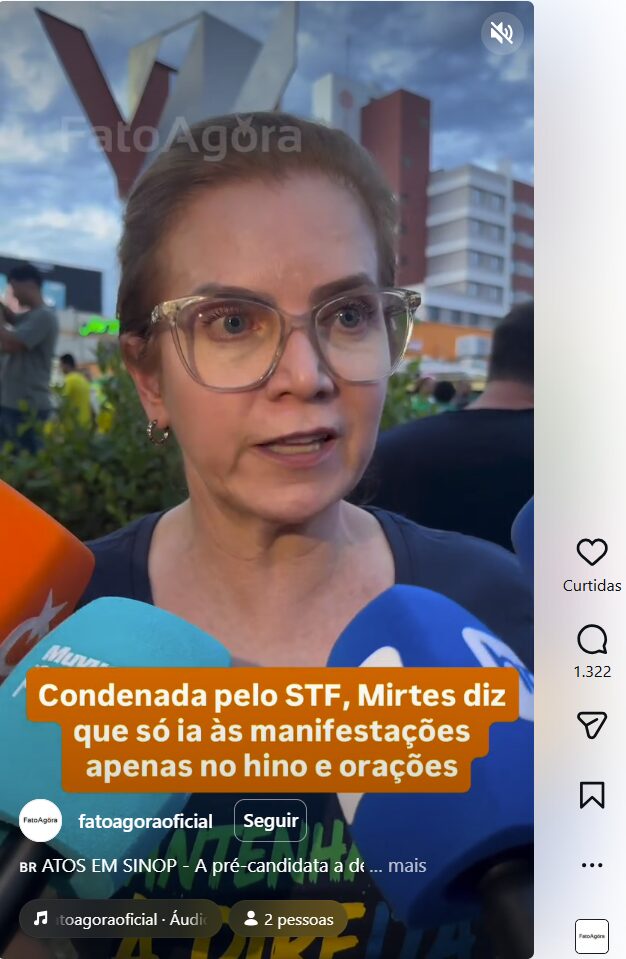626x959 pixels.
Task: Open the fatoagoraoficial profile picture
Action: [40, 821]
